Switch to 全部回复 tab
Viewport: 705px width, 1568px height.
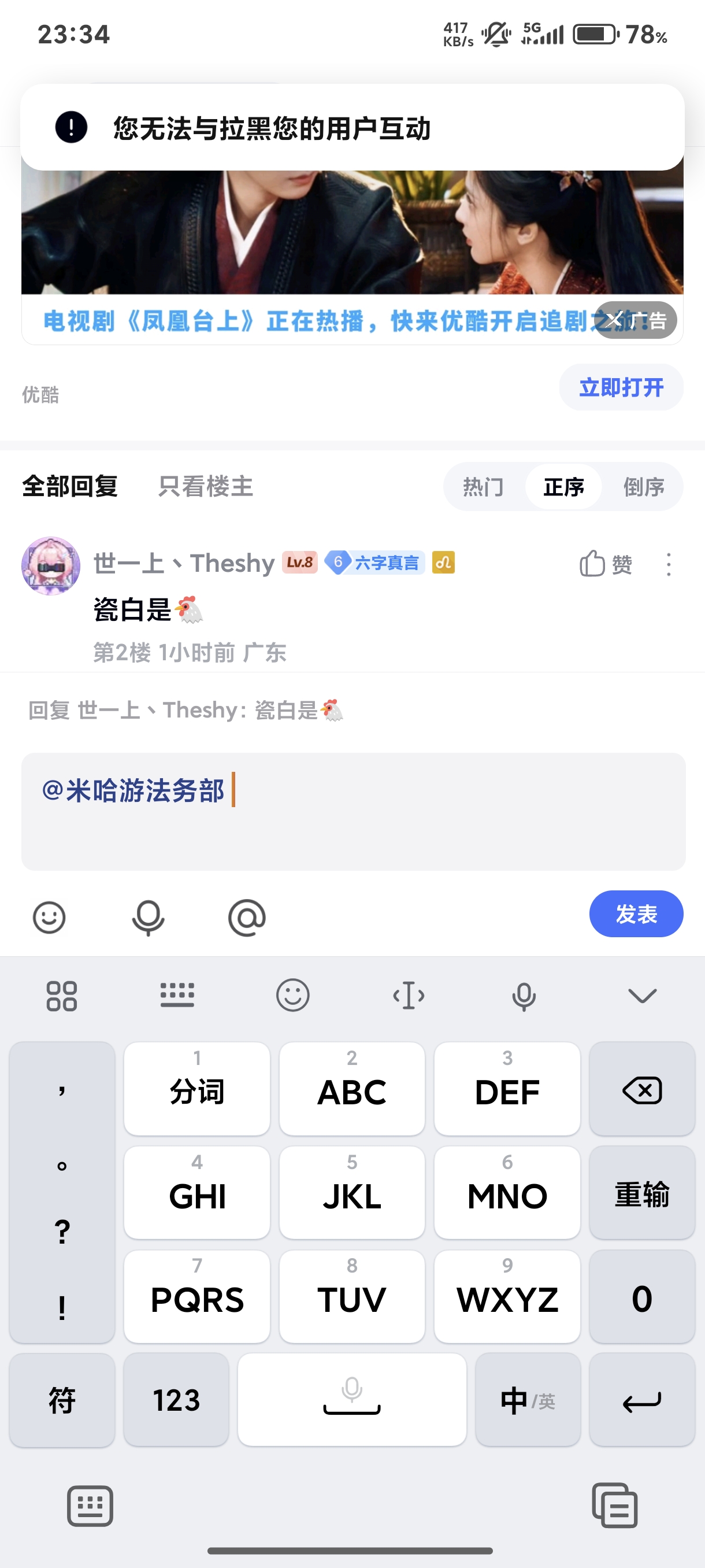(x=70, y=486)
